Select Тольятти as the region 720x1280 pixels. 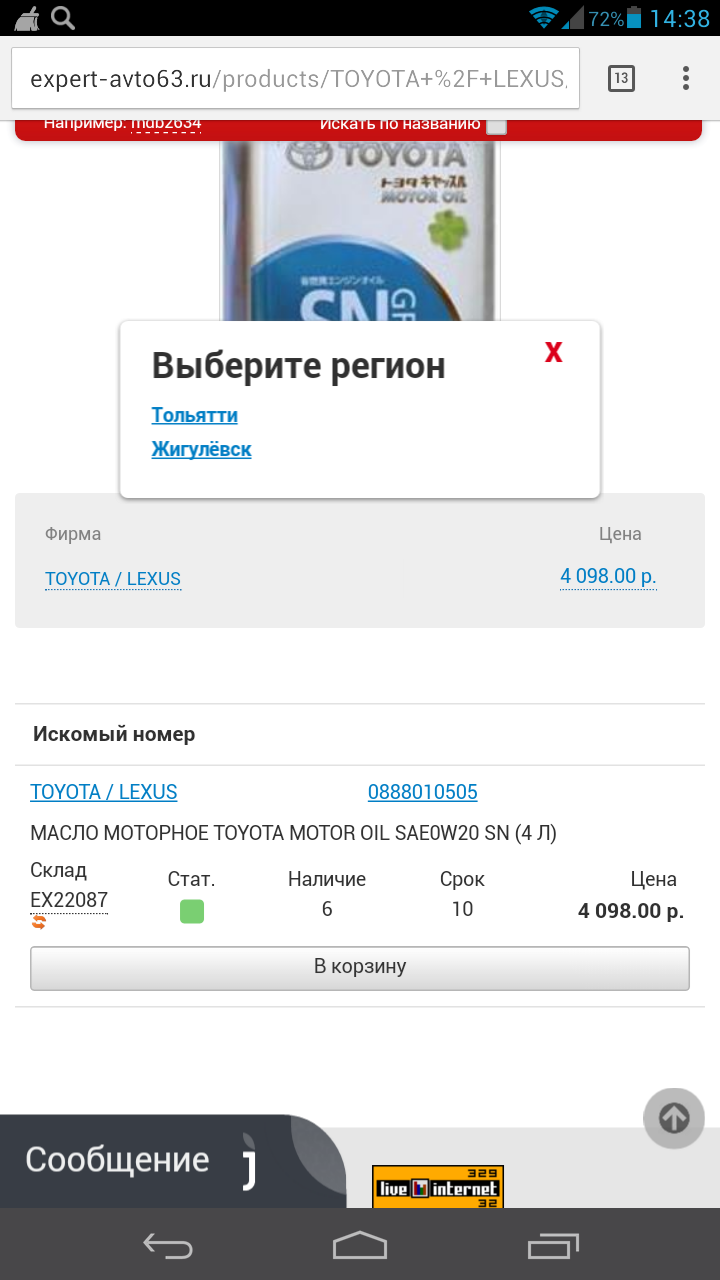[x=195, y=415]
